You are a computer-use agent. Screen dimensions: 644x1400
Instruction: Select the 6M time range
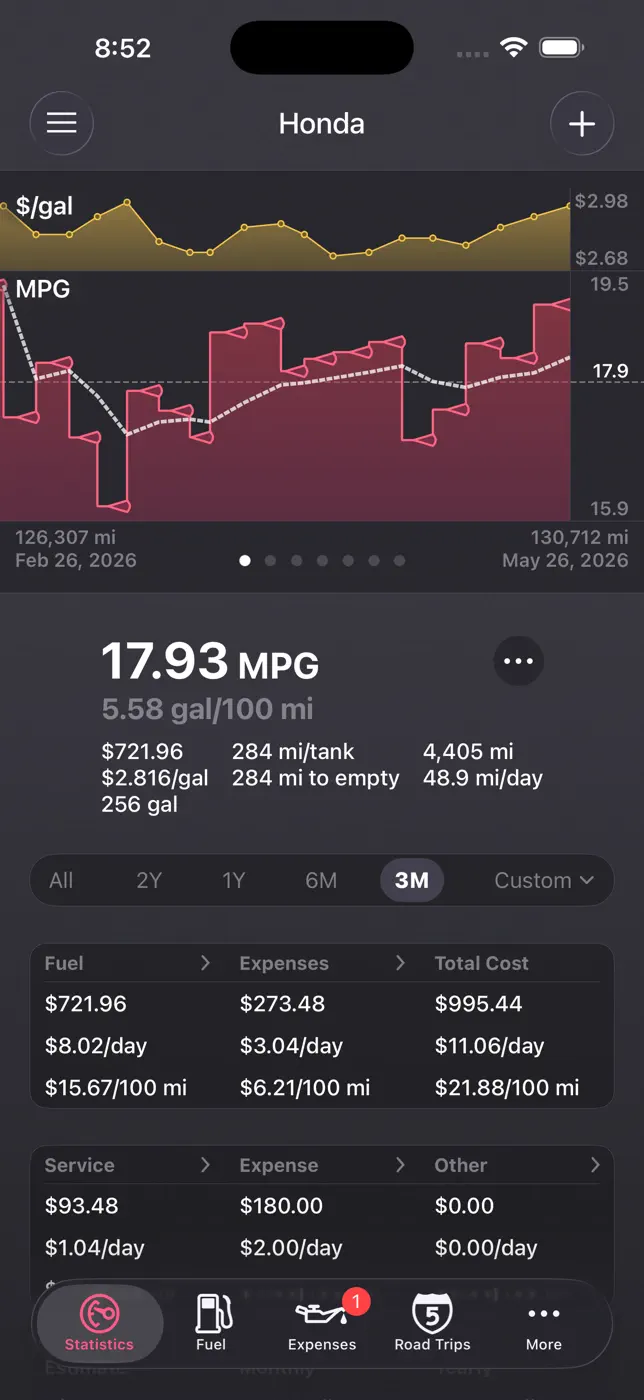tap(321, 881)
